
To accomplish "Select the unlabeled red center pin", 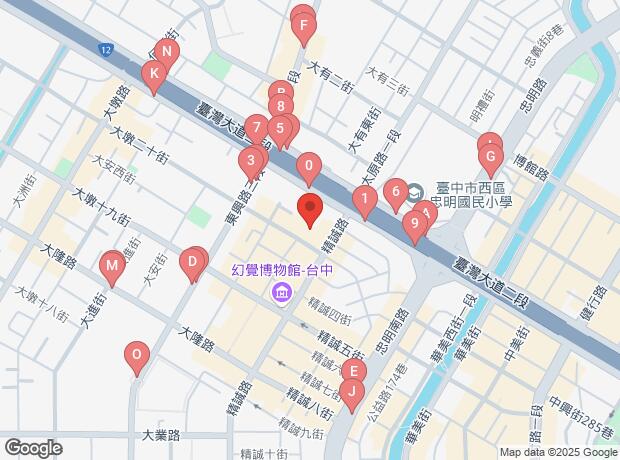I will click(x=310, y=211).
